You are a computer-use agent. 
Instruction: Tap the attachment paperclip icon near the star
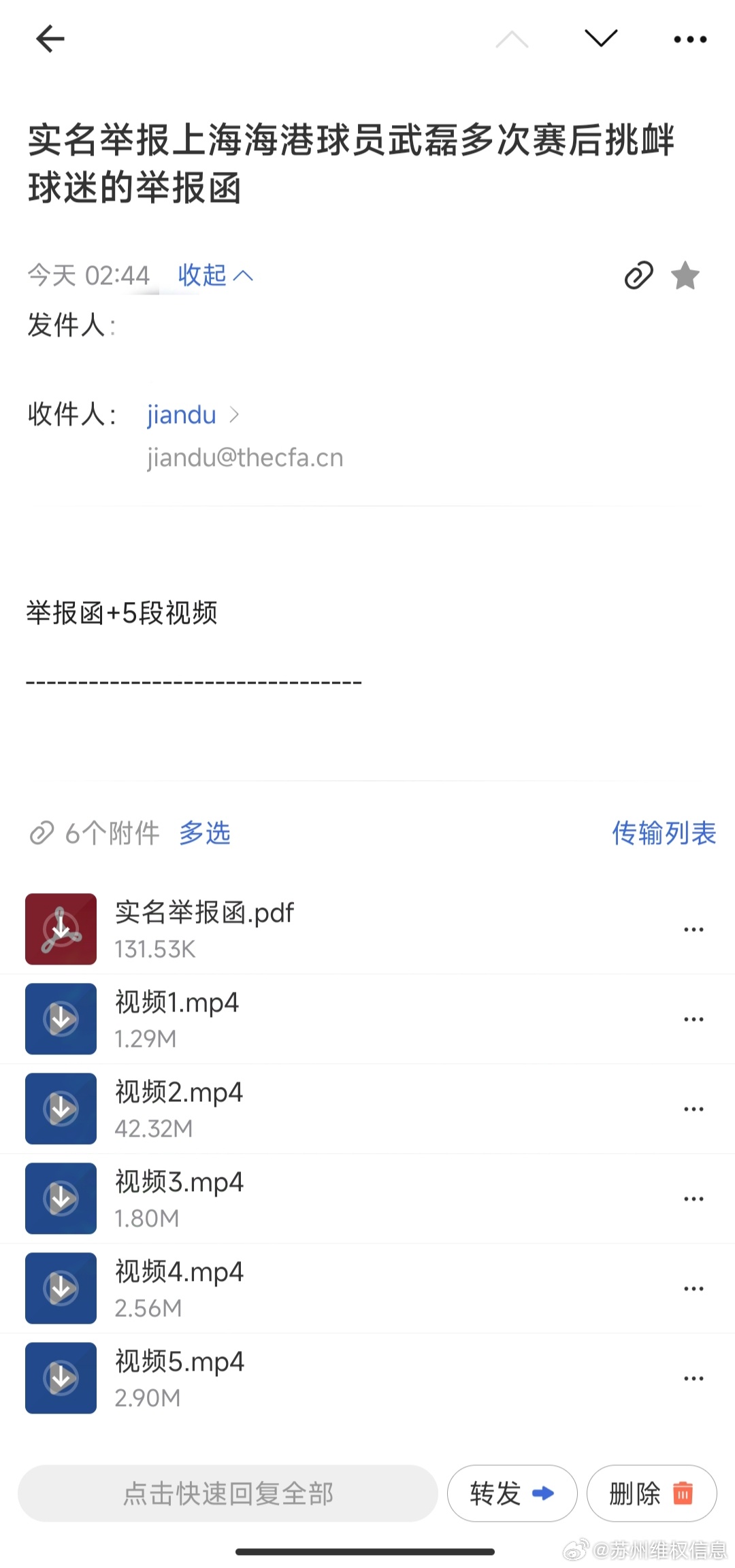(x=638, y=276)
